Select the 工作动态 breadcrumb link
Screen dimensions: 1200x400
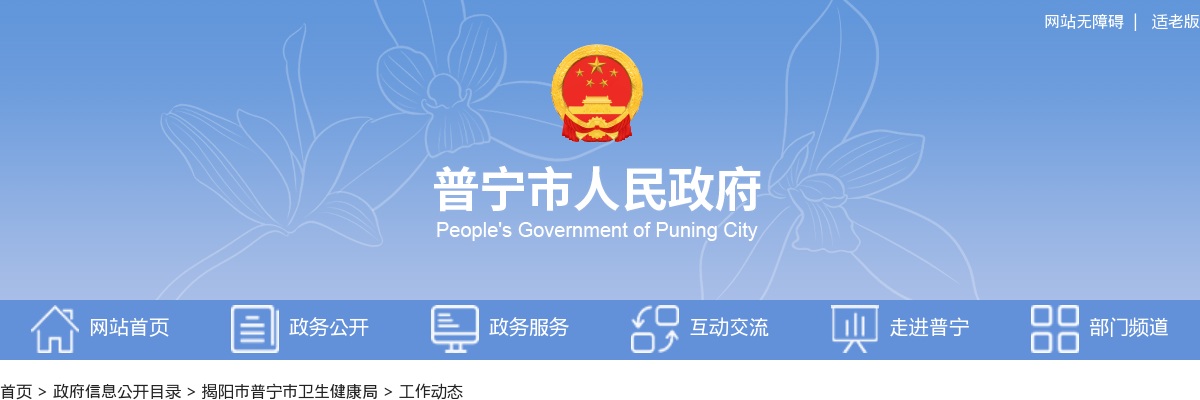click(431, 391)
